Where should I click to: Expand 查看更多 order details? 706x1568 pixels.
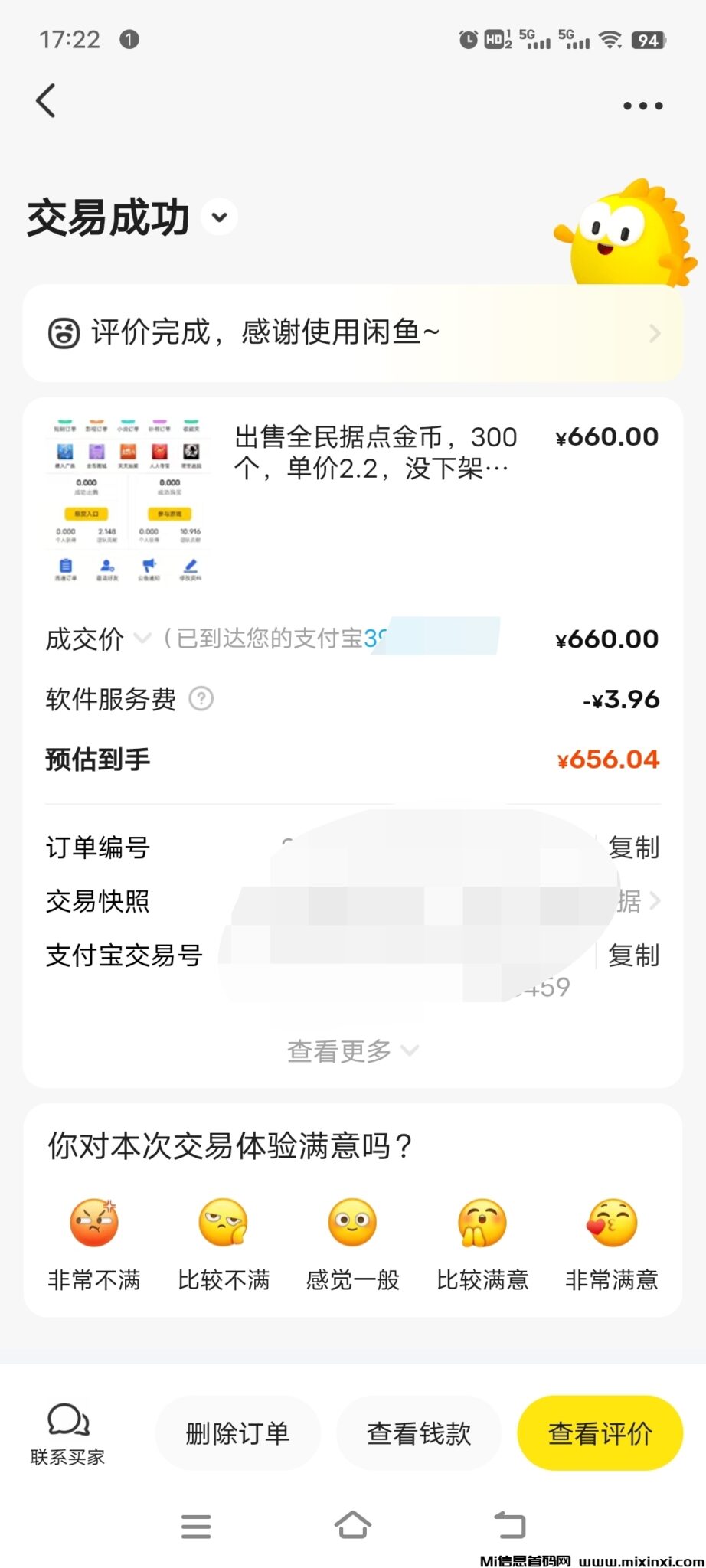[x=352, y=1050]
